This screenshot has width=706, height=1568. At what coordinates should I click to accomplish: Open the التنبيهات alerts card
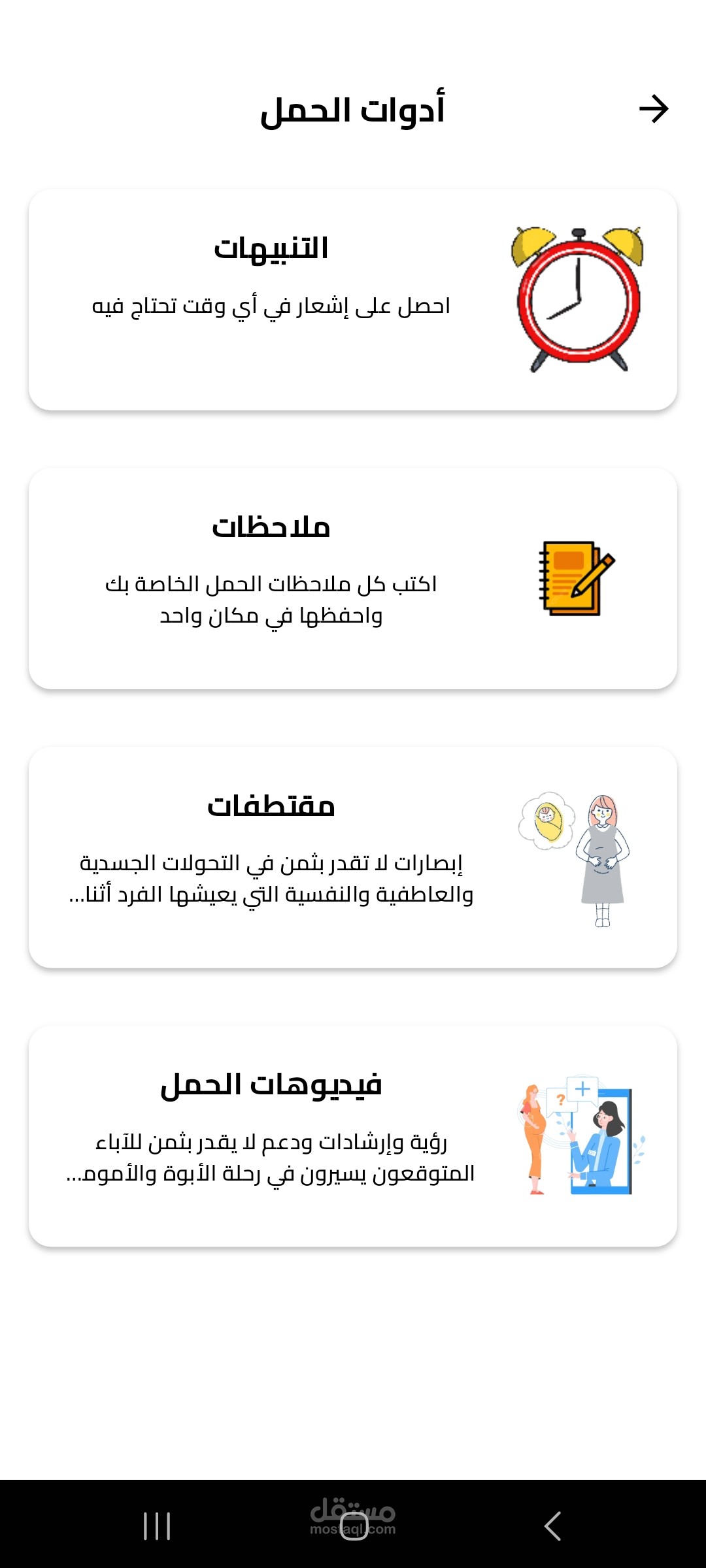(x=353, y=300)
